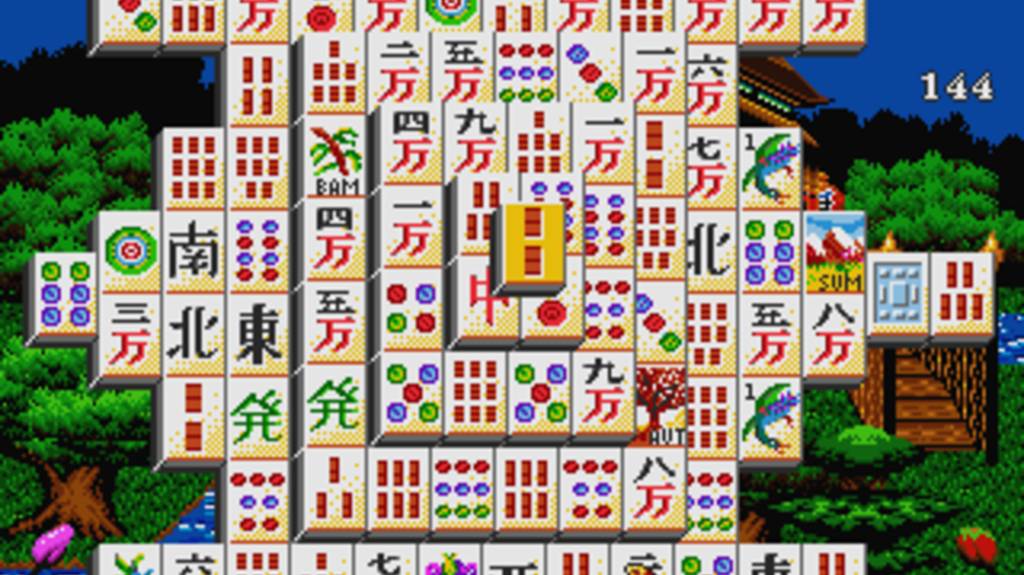Choose the 二万 character tile
This screenshot has width=1024, height=575.
click(398, 74)
